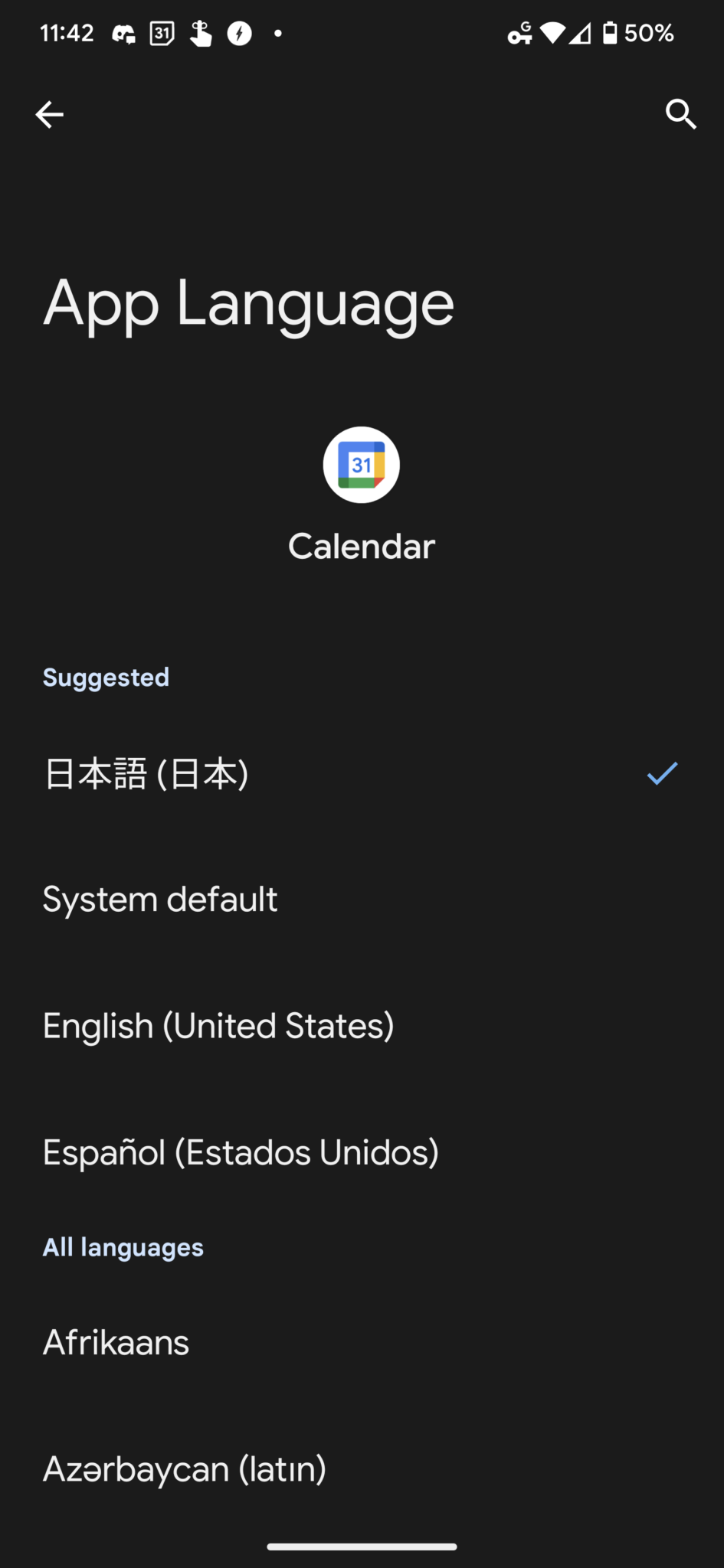Select the 日本語 (日本) suggested language
This screenshot has height=1568, width=724.
[x=146, y=774]
